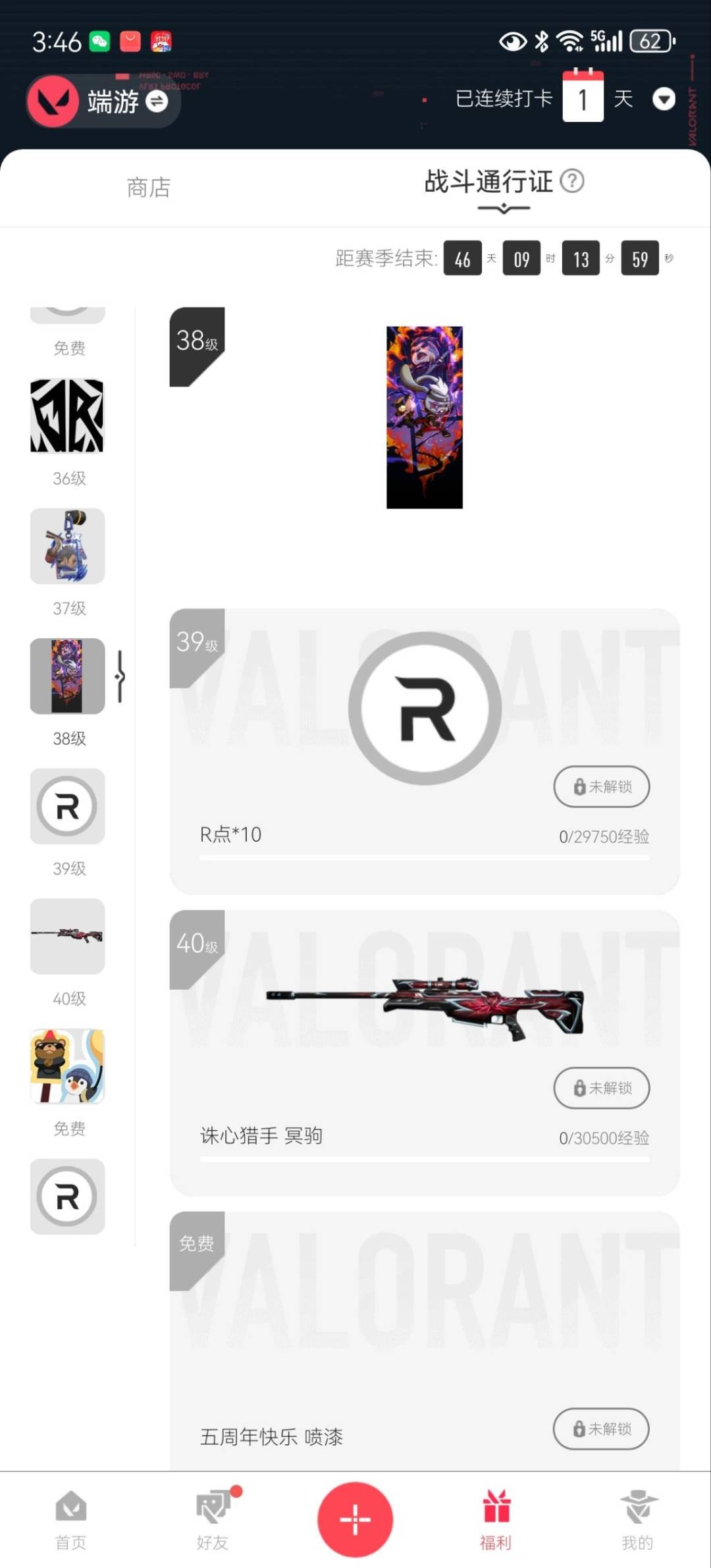Expand the dropdown arrow next to 已连续打卡

[x=664, y=99]
